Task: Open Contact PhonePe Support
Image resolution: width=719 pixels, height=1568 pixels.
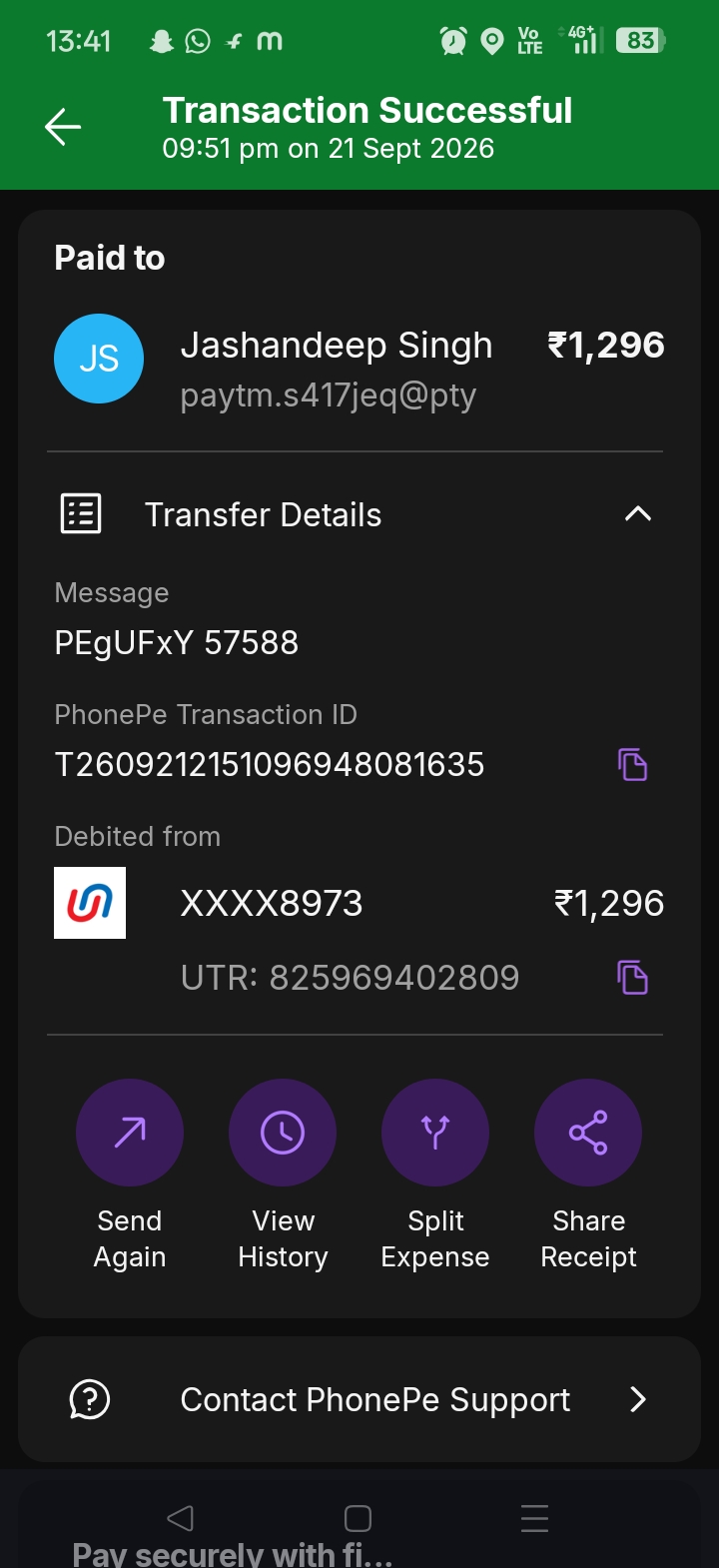Action: click(359, 1399)
